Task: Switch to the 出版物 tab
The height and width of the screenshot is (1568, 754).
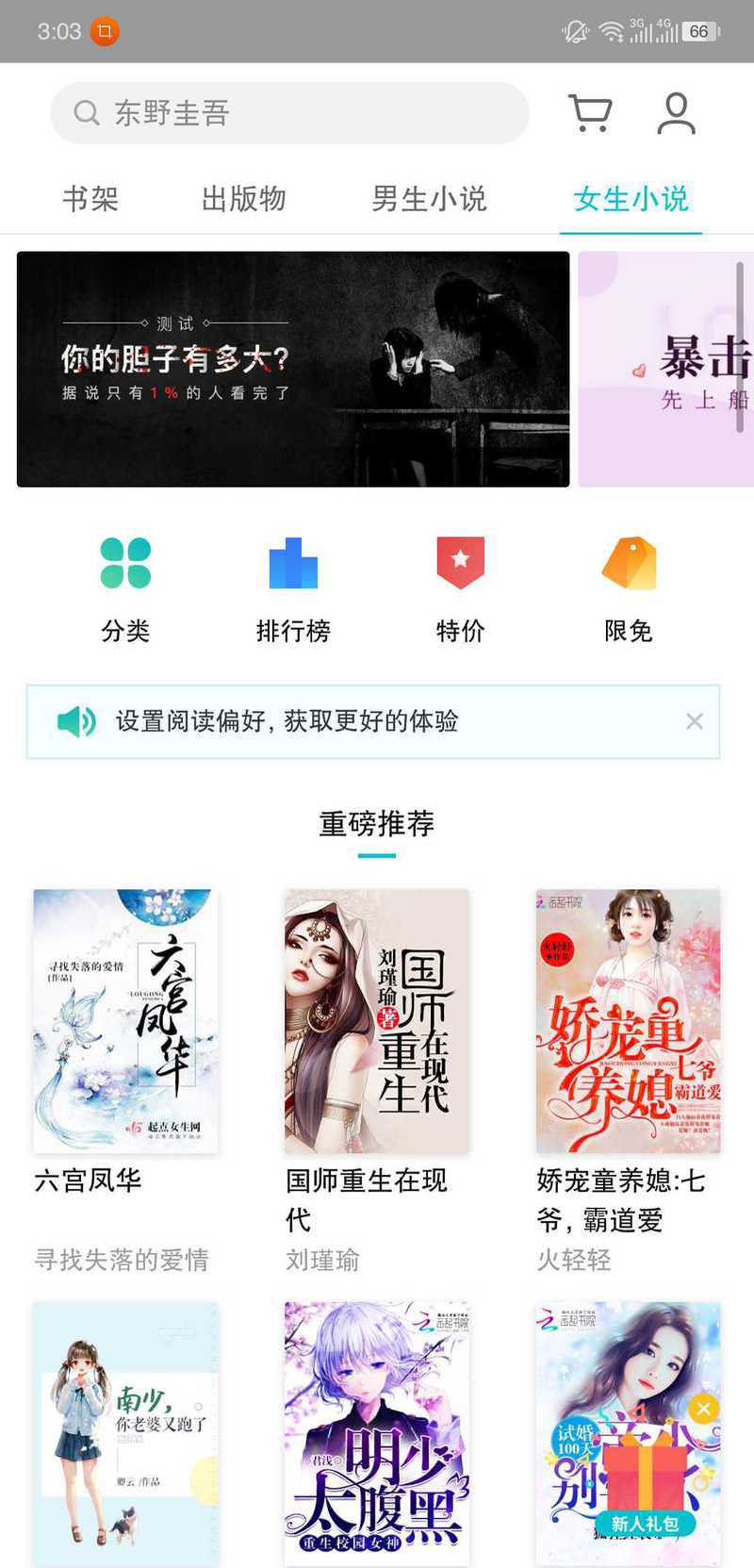Action: 243,199
